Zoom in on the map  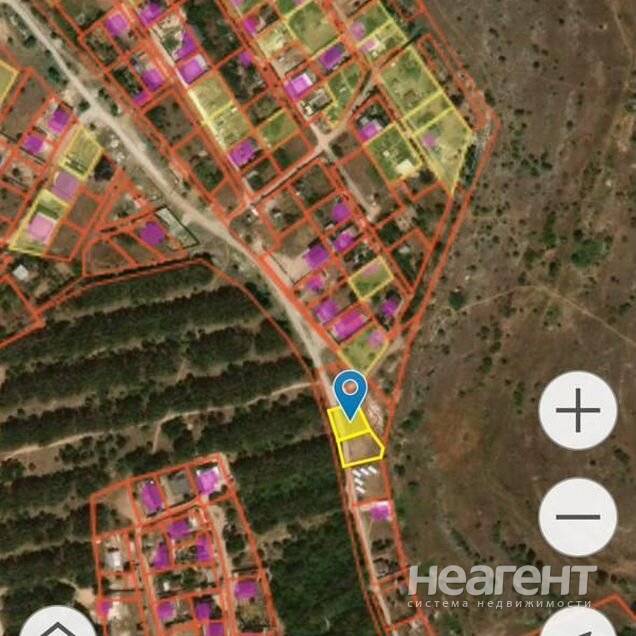[577, 410]
